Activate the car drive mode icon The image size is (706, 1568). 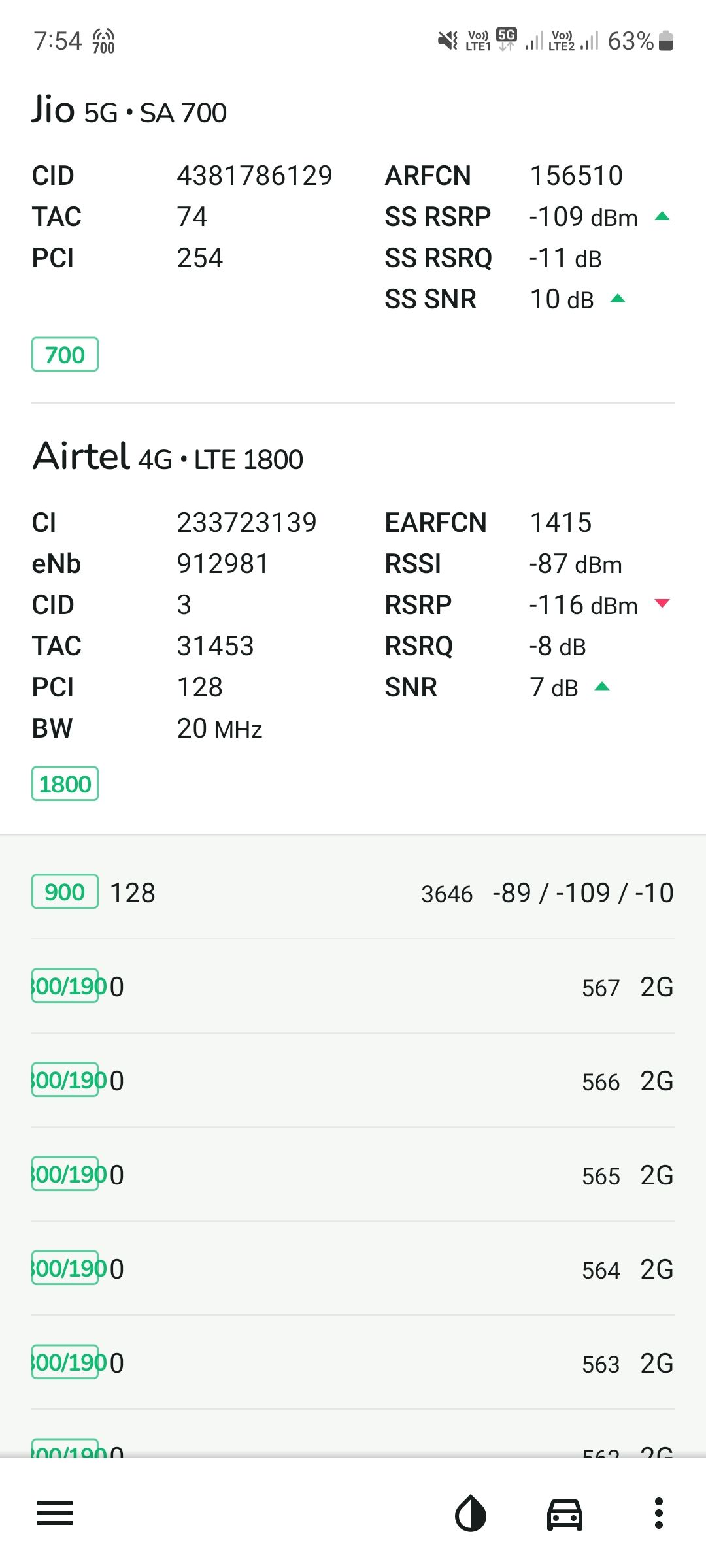564,1514
